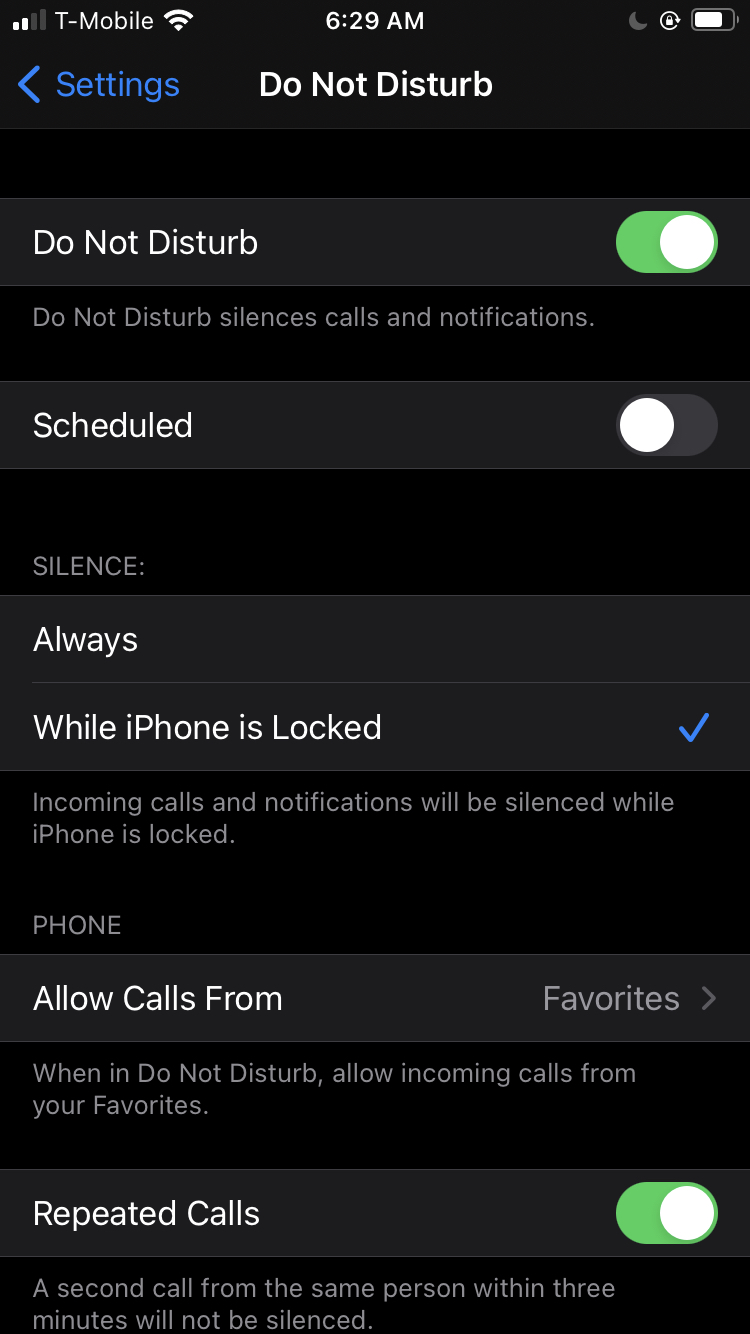Tap the T-Mobile carrier label
This screenshot has height=1334, width=750.
(x=104, y=19)
